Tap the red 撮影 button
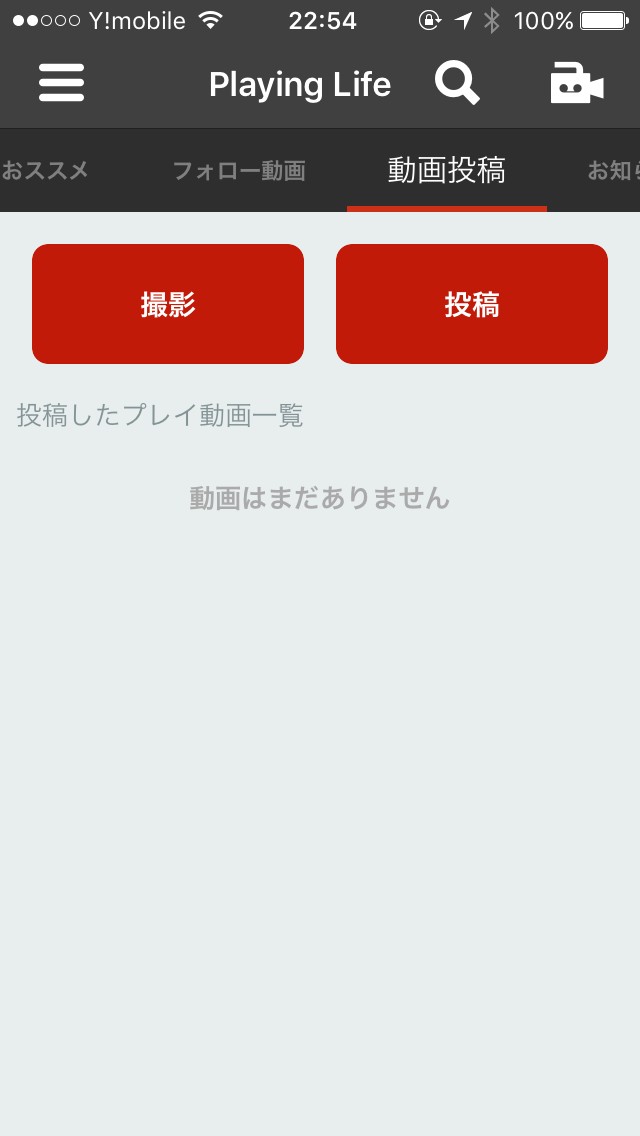 (168, 304)
